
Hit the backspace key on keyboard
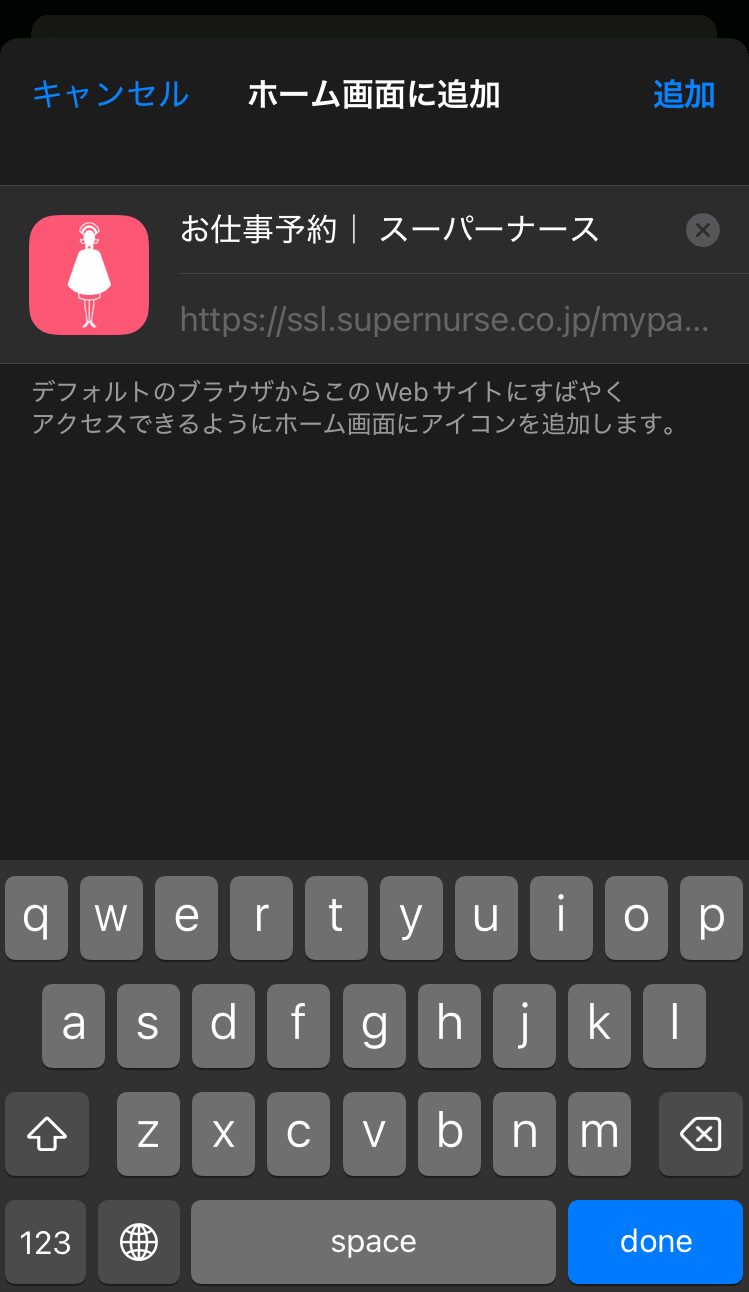(x=700, y=1134)
